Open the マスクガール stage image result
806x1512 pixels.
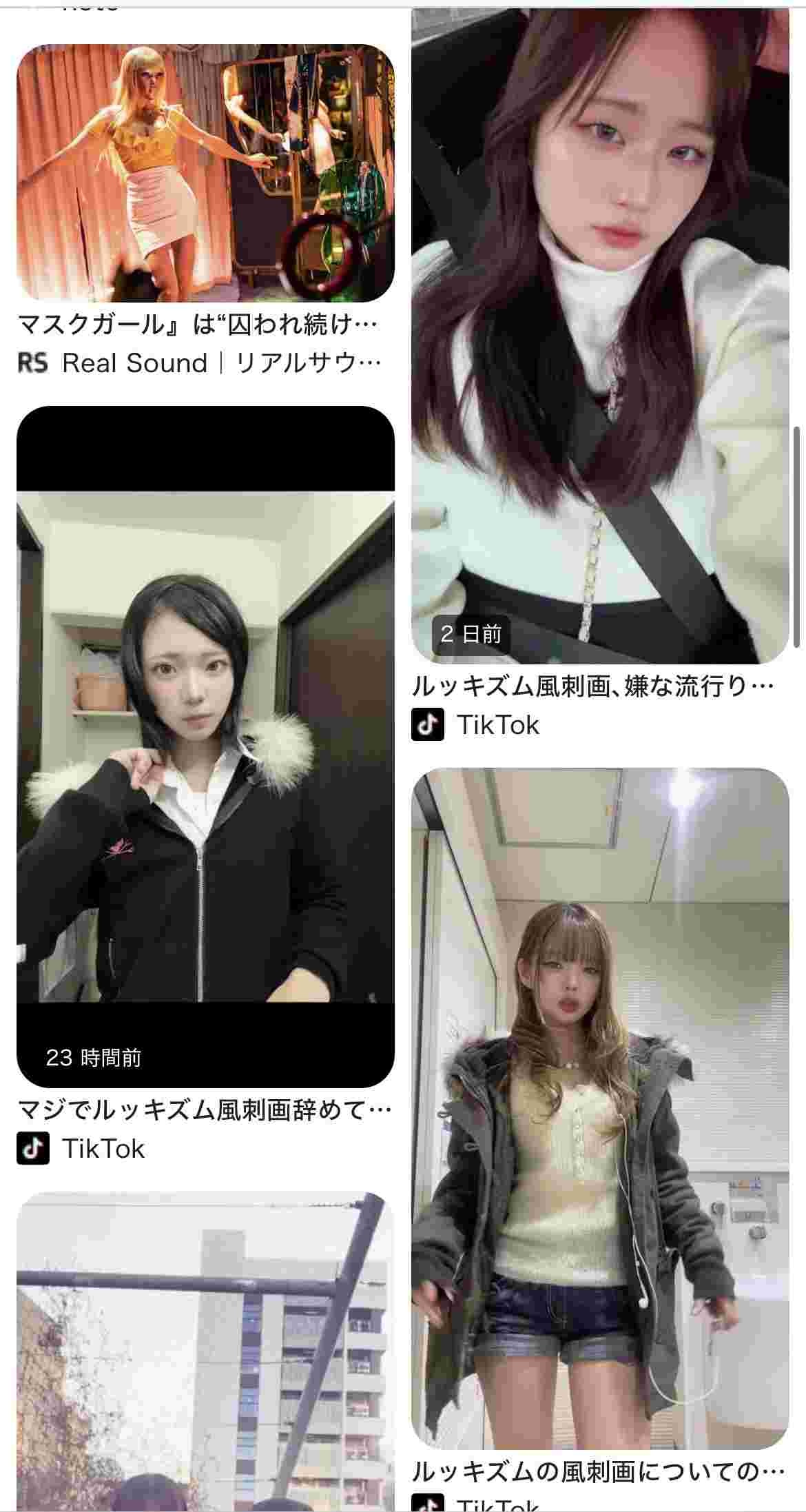[x=205, y=173]
